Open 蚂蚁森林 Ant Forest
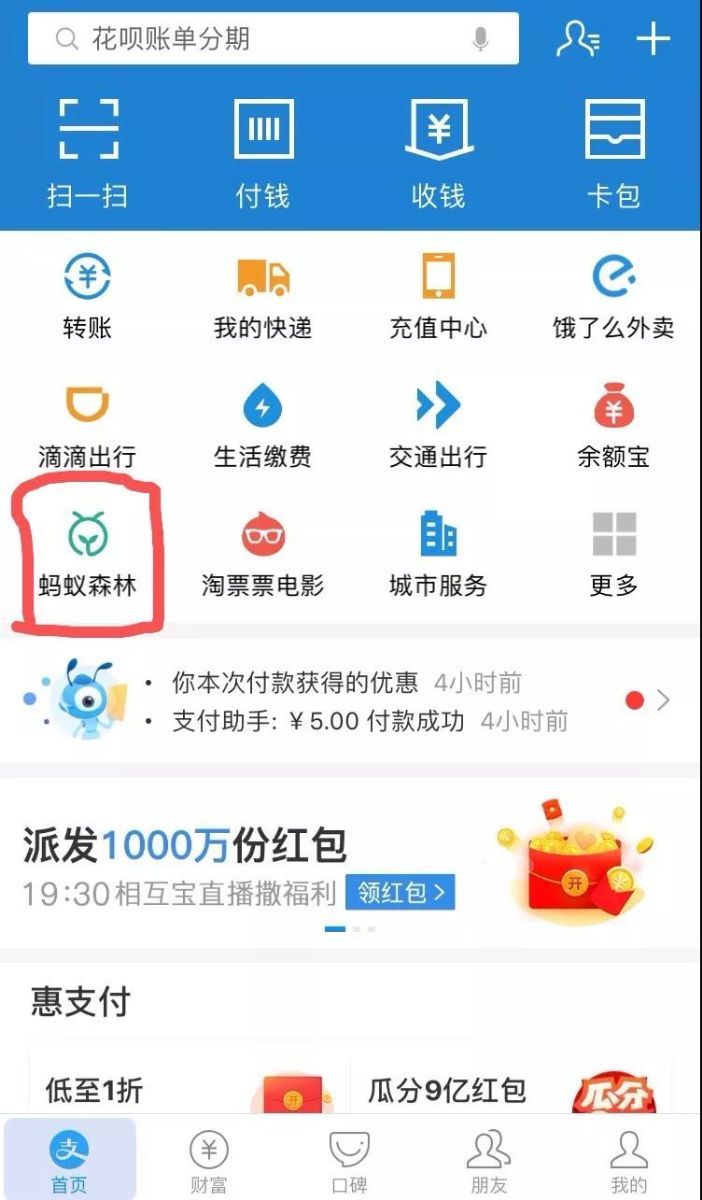 pos(88,553)
